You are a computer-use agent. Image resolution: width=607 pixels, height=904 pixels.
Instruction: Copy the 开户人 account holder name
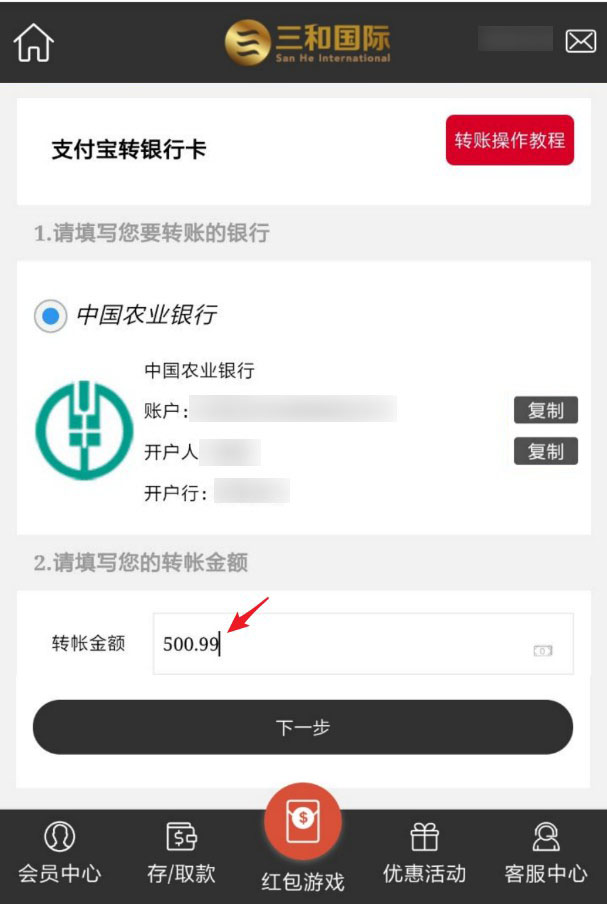(545, 451)
